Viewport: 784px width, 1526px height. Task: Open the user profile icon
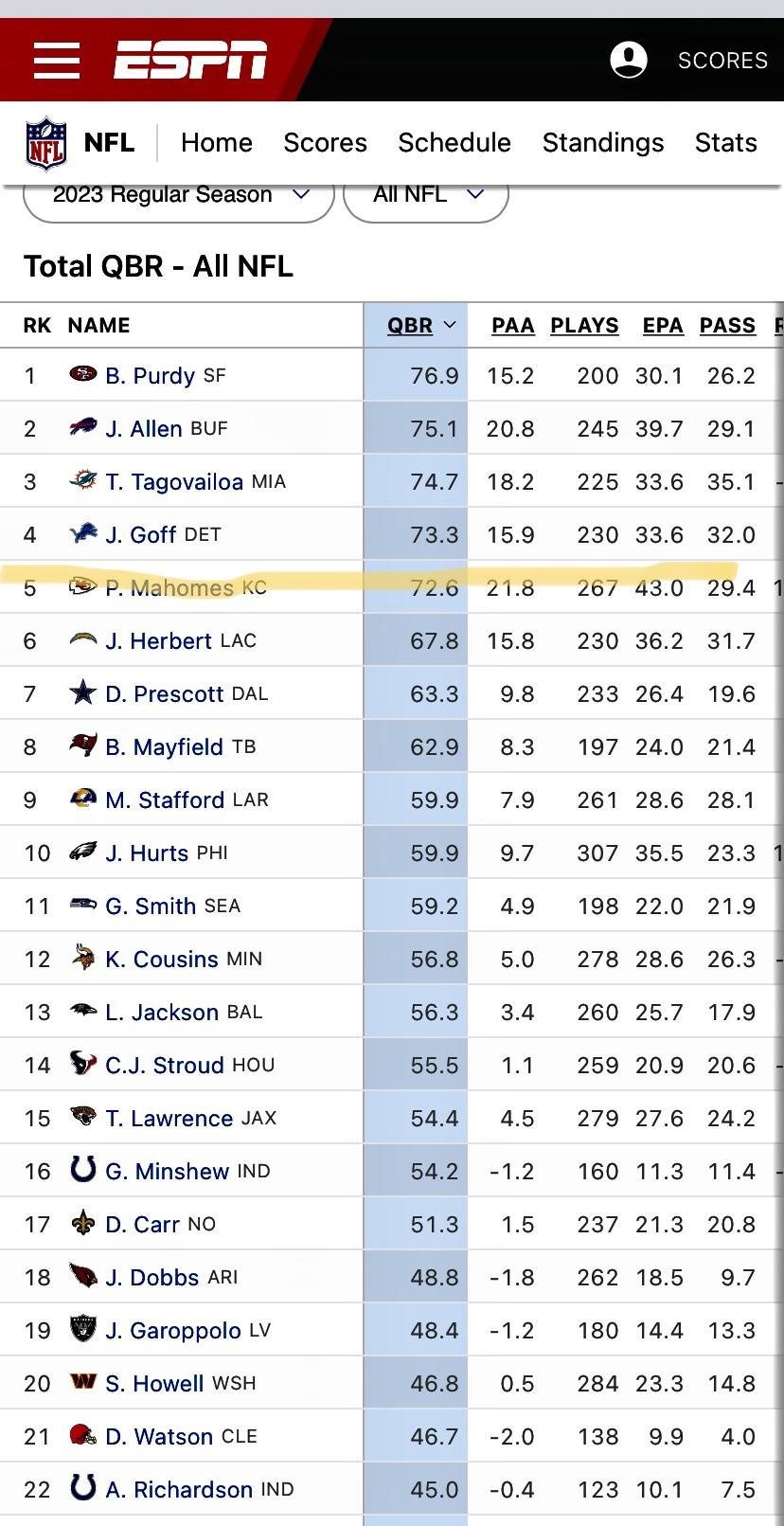tap(629, 60)
